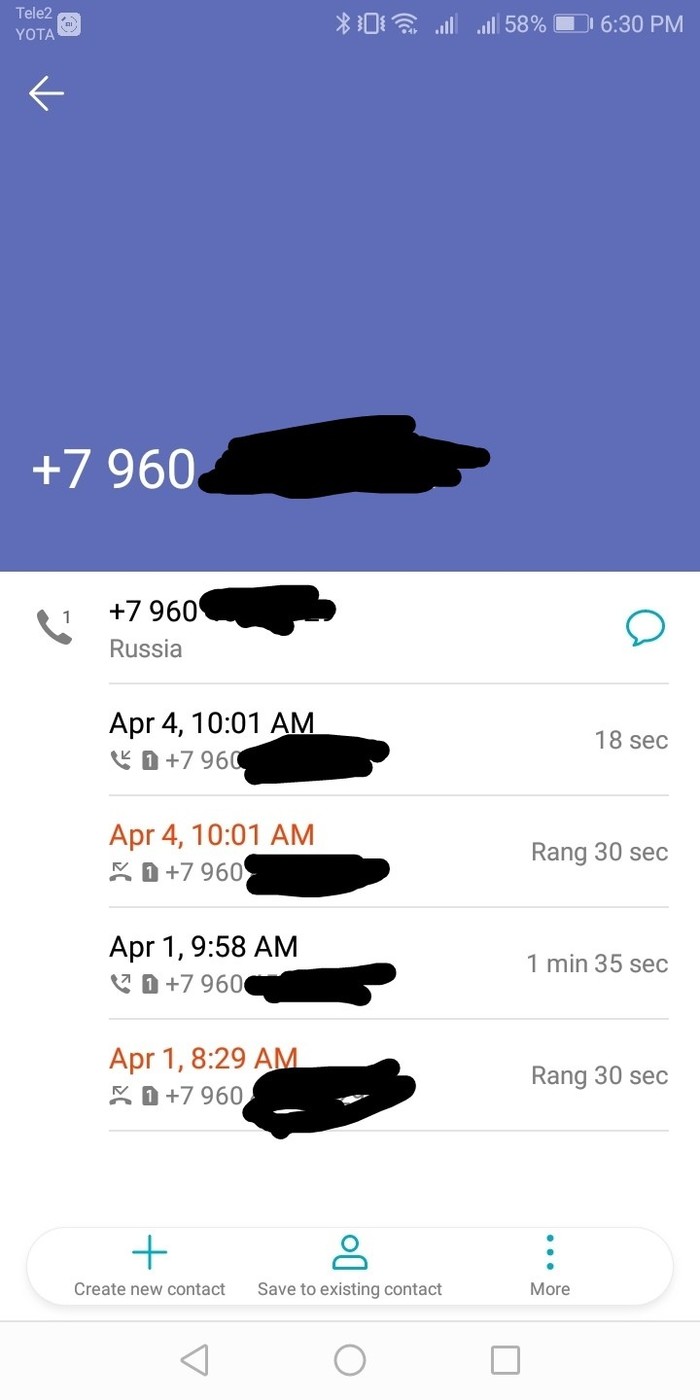Viewport: 700px width, 1400px height.
Task: Open recent apps from the navigation bar
Action: 505,1360
